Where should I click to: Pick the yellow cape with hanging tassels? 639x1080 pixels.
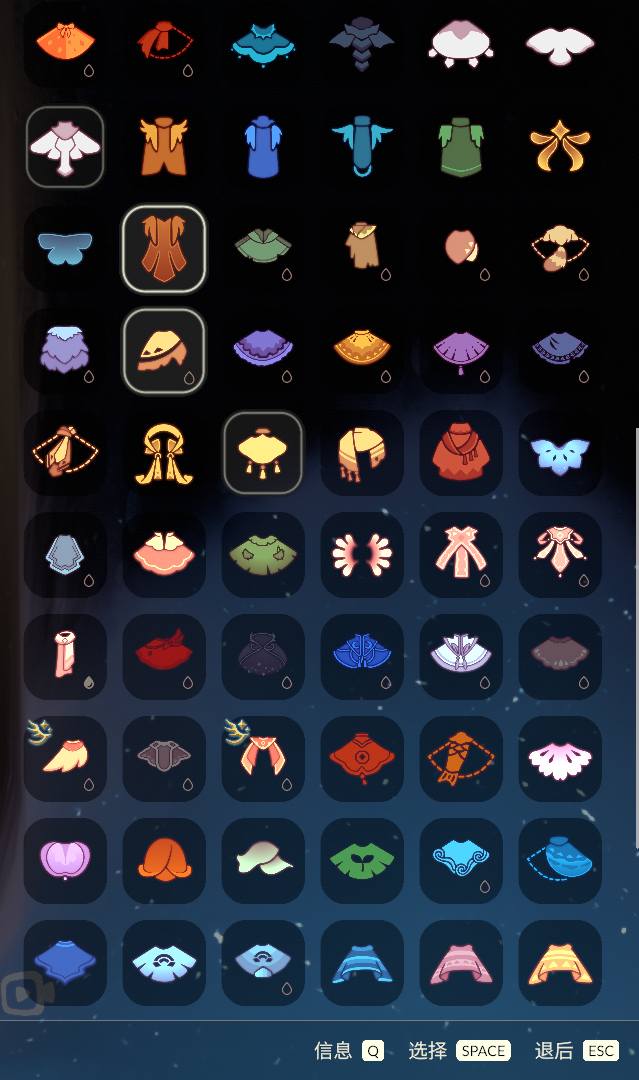click(x=262, y=452)
